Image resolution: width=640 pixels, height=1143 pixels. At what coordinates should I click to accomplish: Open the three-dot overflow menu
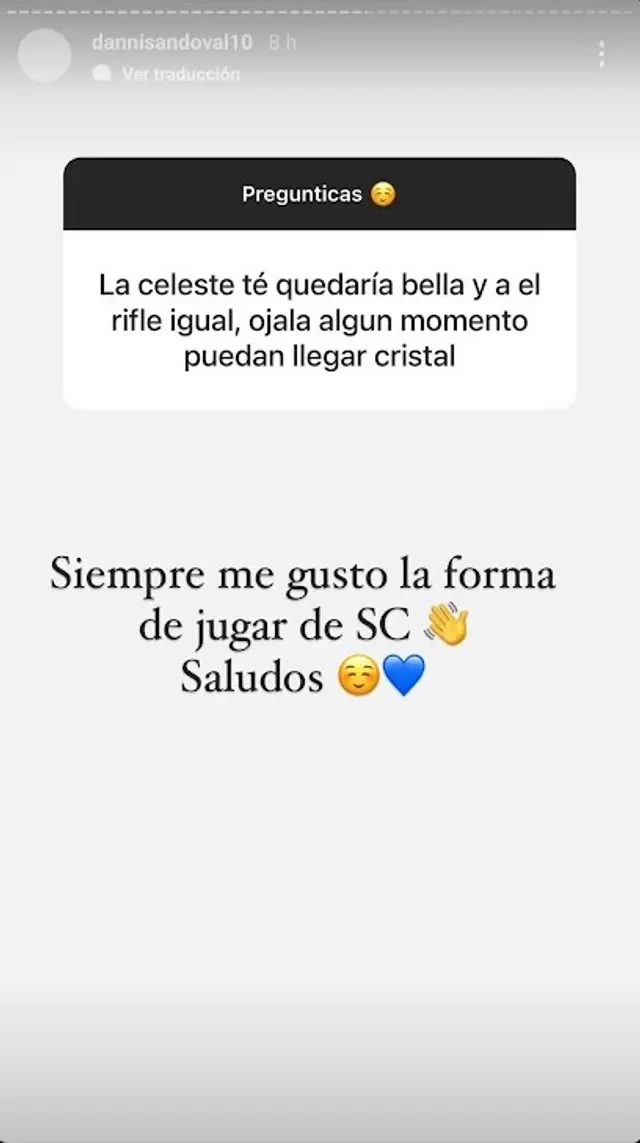click(x=601, y=54)
